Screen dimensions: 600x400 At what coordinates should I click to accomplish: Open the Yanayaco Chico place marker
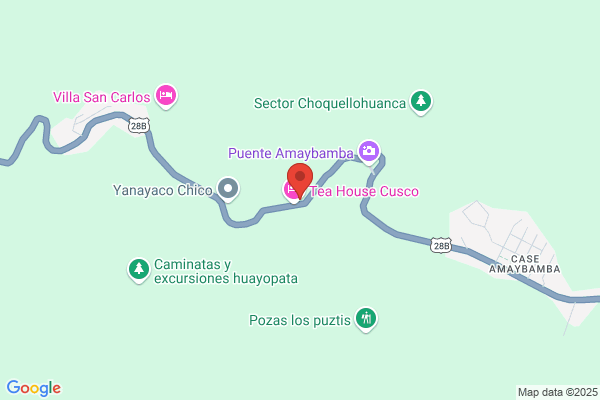228,187
